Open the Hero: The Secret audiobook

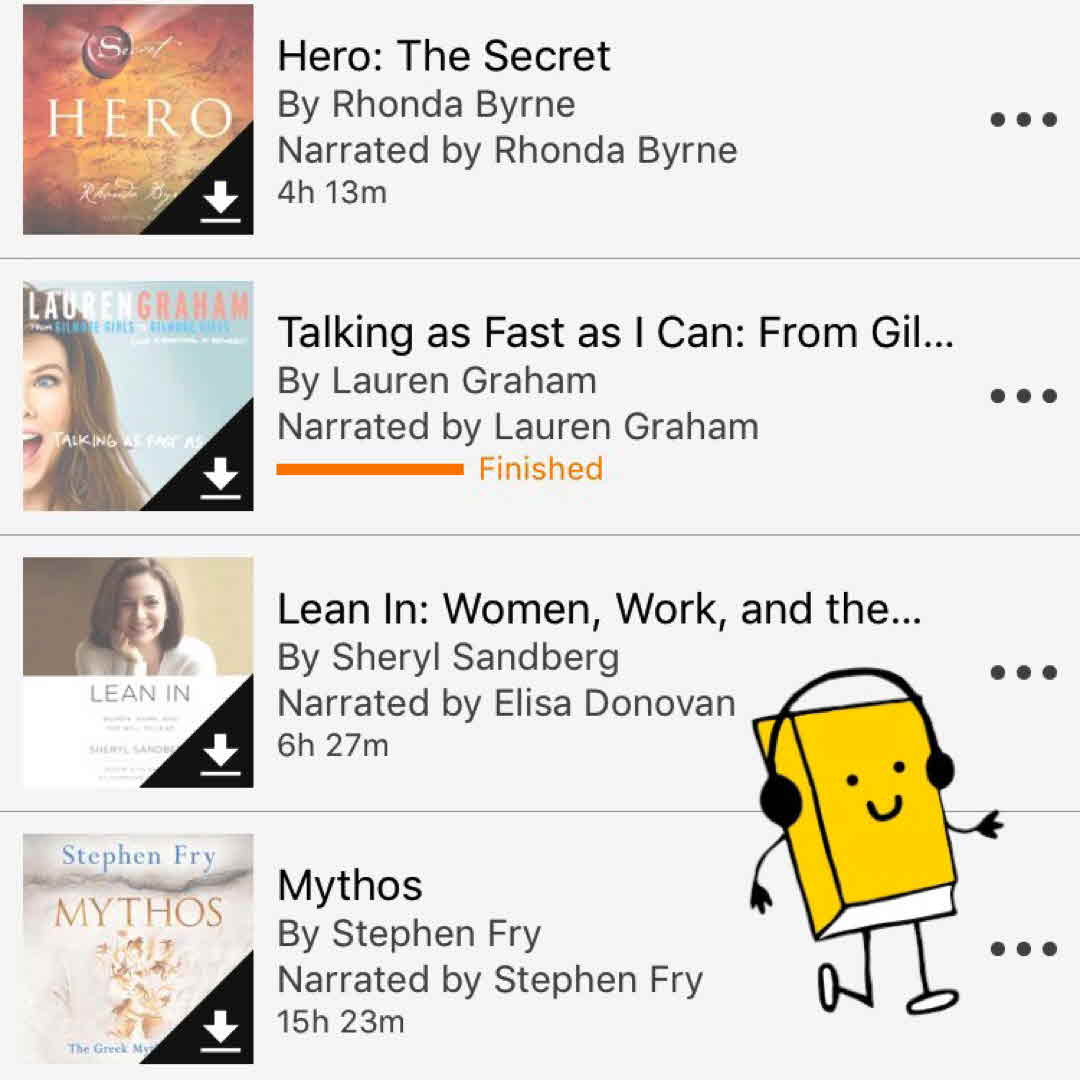point(443,57)
